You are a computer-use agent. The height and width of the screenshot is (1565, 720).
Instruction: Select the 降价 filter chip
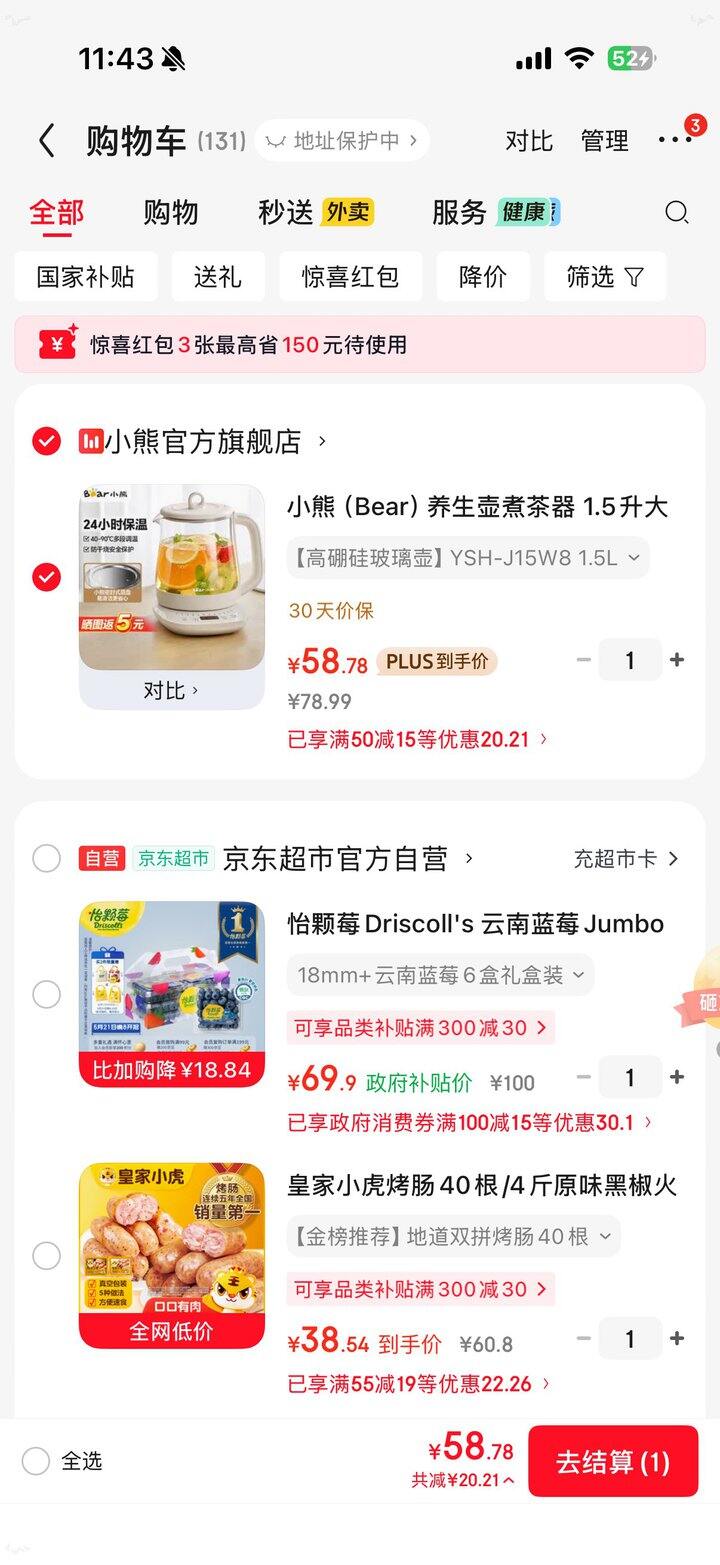[x=483, y=277]
